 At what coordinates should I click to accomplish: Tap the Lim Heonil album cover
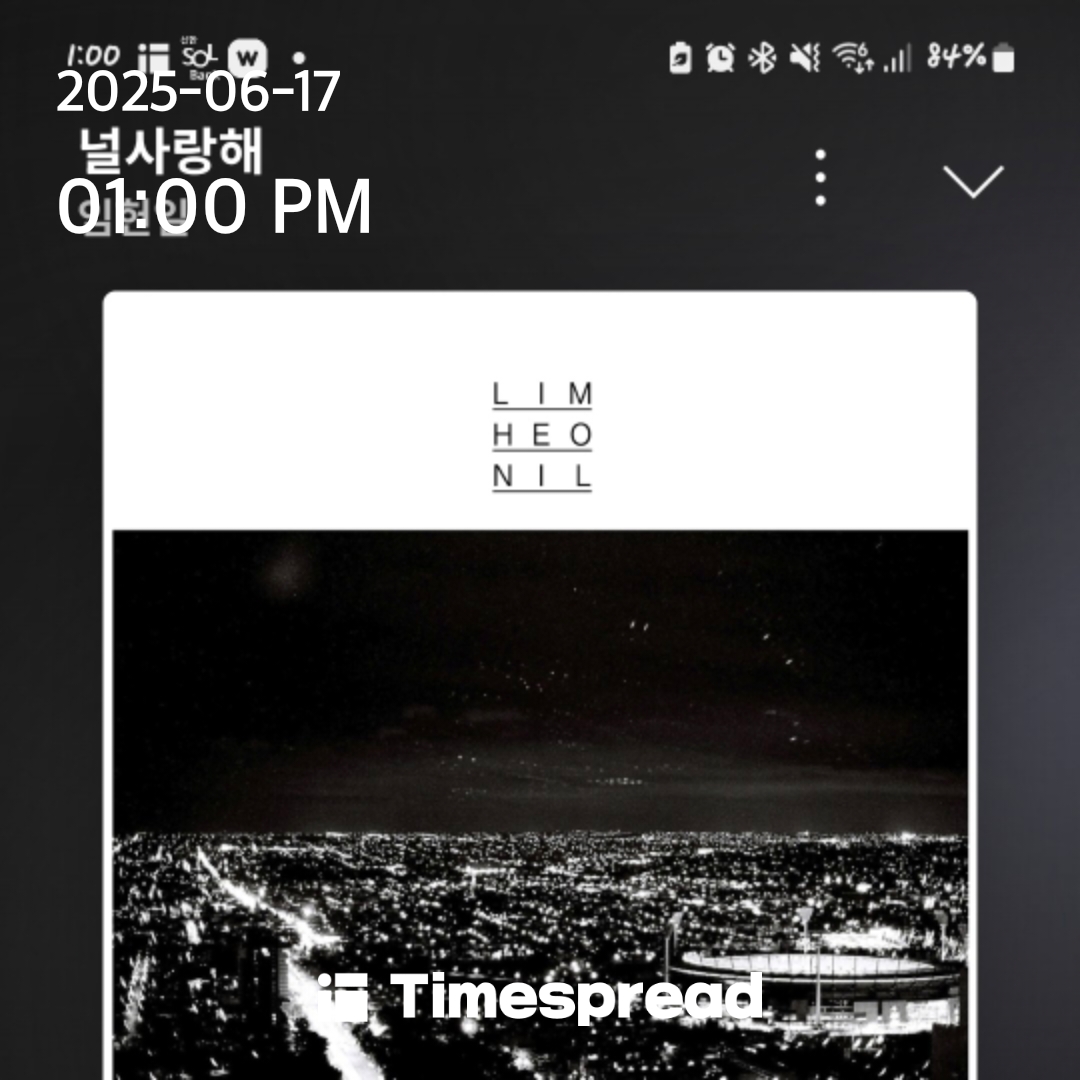(540, 680)
